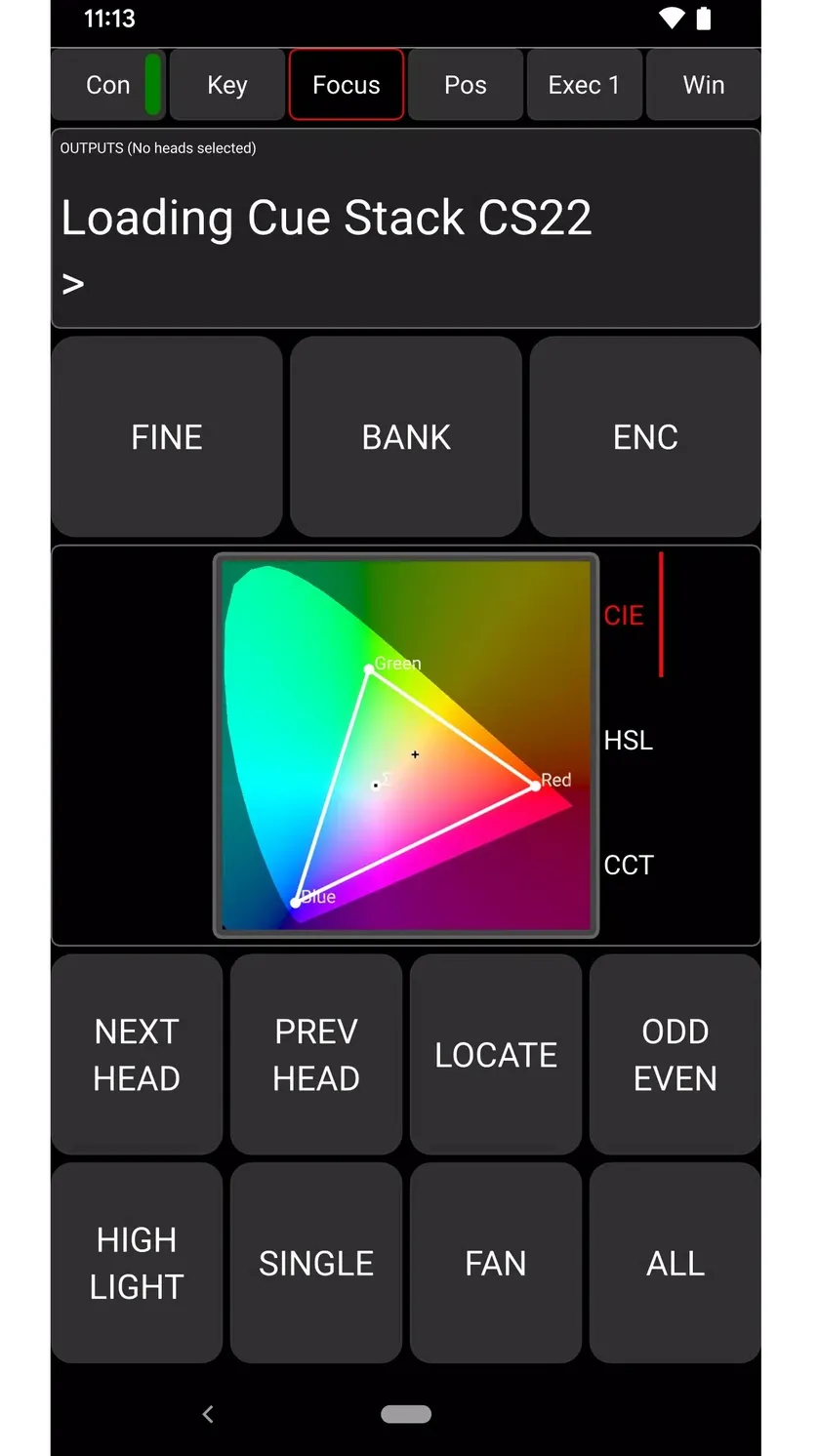Open the Key tab
The height and width of the screenshot is (1456, 819).
[226, 85]
